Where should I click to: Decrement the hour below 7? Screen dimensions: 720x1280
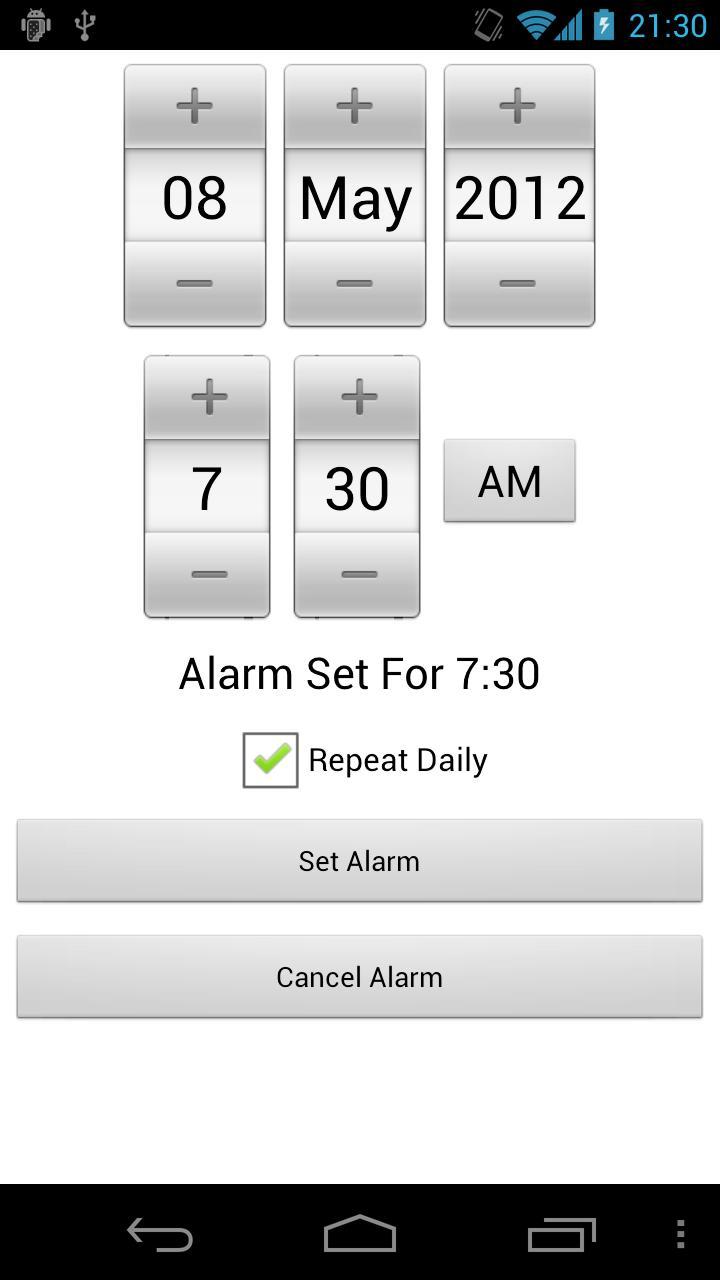click(x=206, y=574)
